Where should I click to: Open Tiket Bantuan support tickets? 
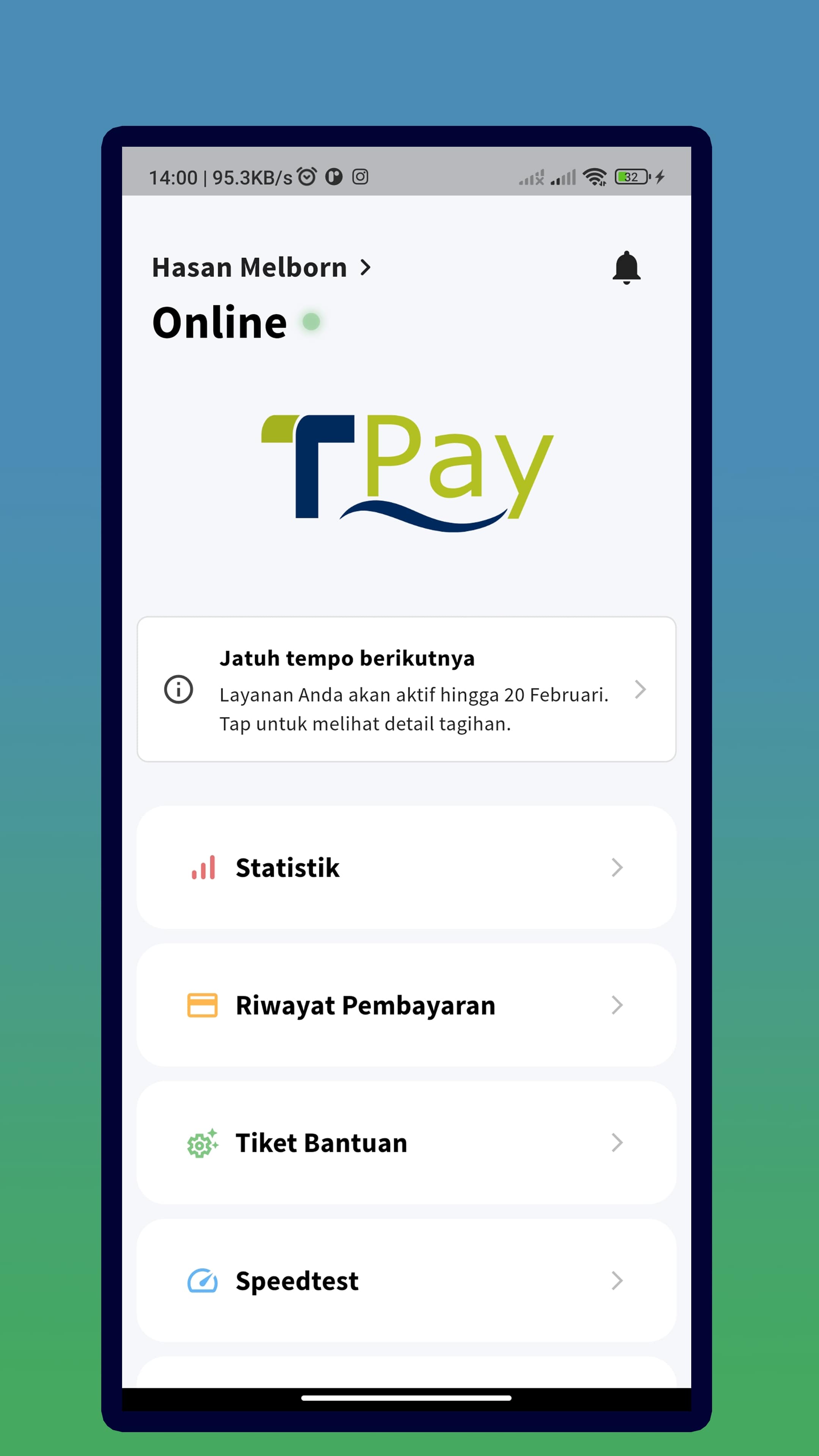(x=406, y=1143)
